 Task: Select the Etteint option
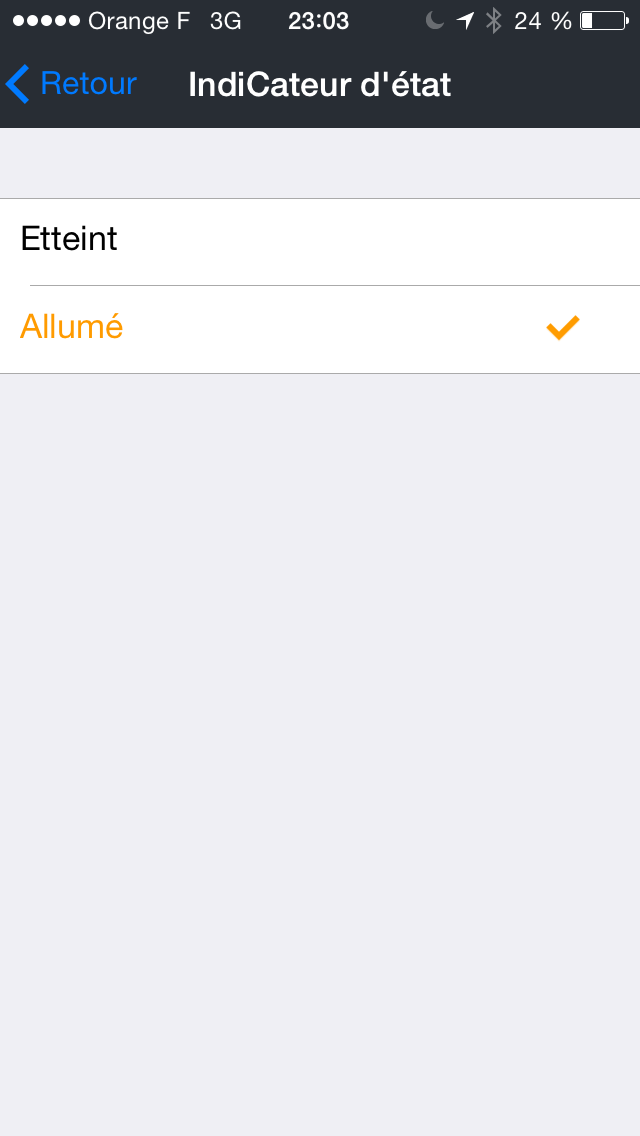[x=320, y=242]
